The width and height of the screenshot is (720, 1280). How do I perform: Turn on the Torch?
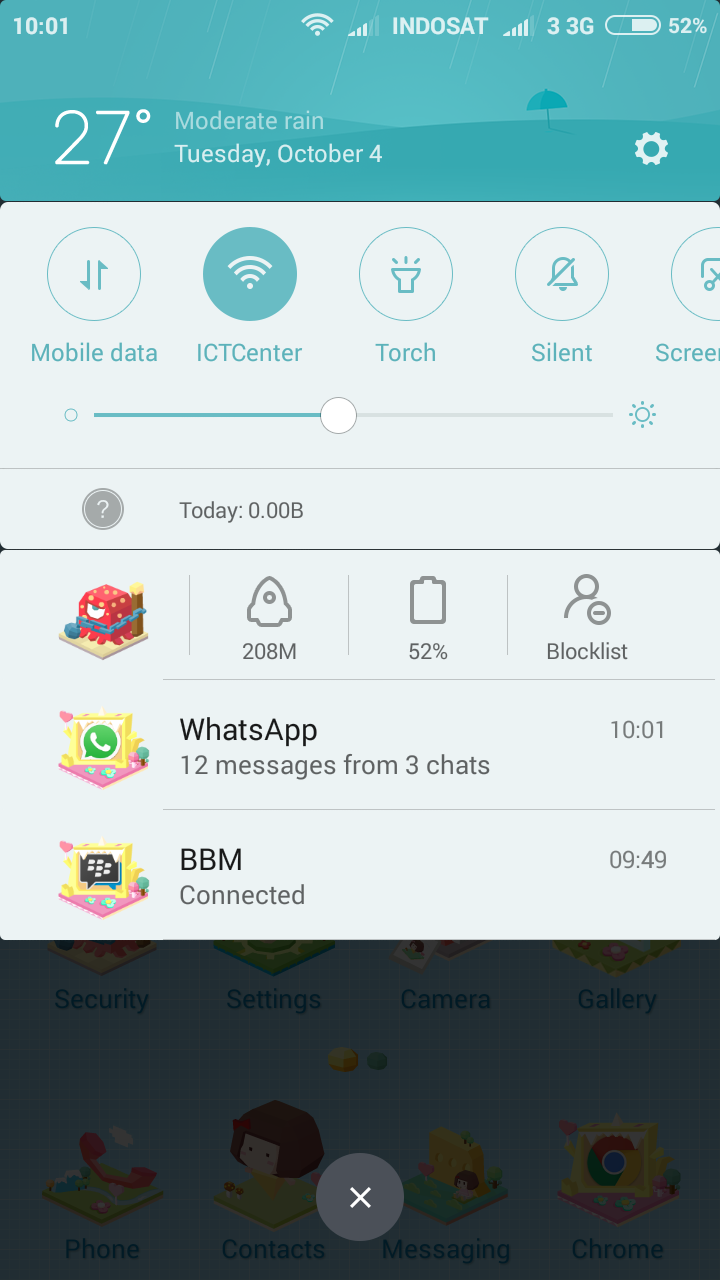(x=406, y=274)
